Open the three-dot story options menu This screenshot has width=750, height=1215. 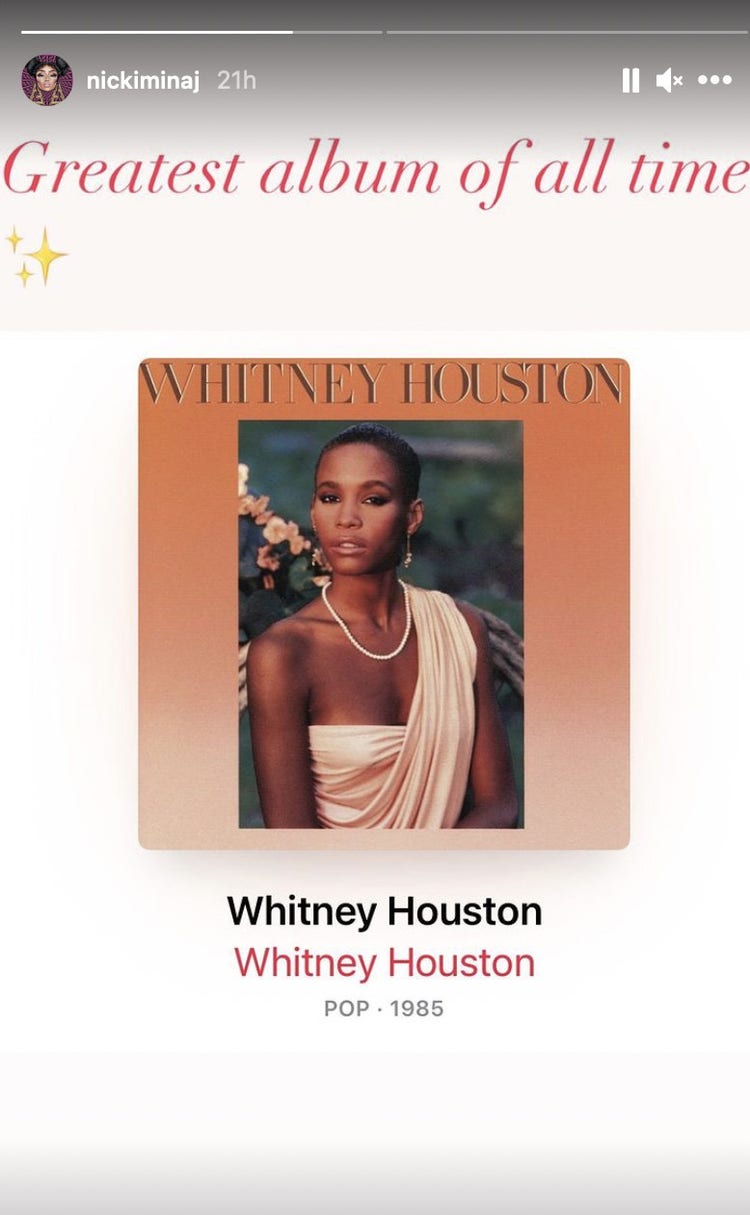(x=714, y=81)
